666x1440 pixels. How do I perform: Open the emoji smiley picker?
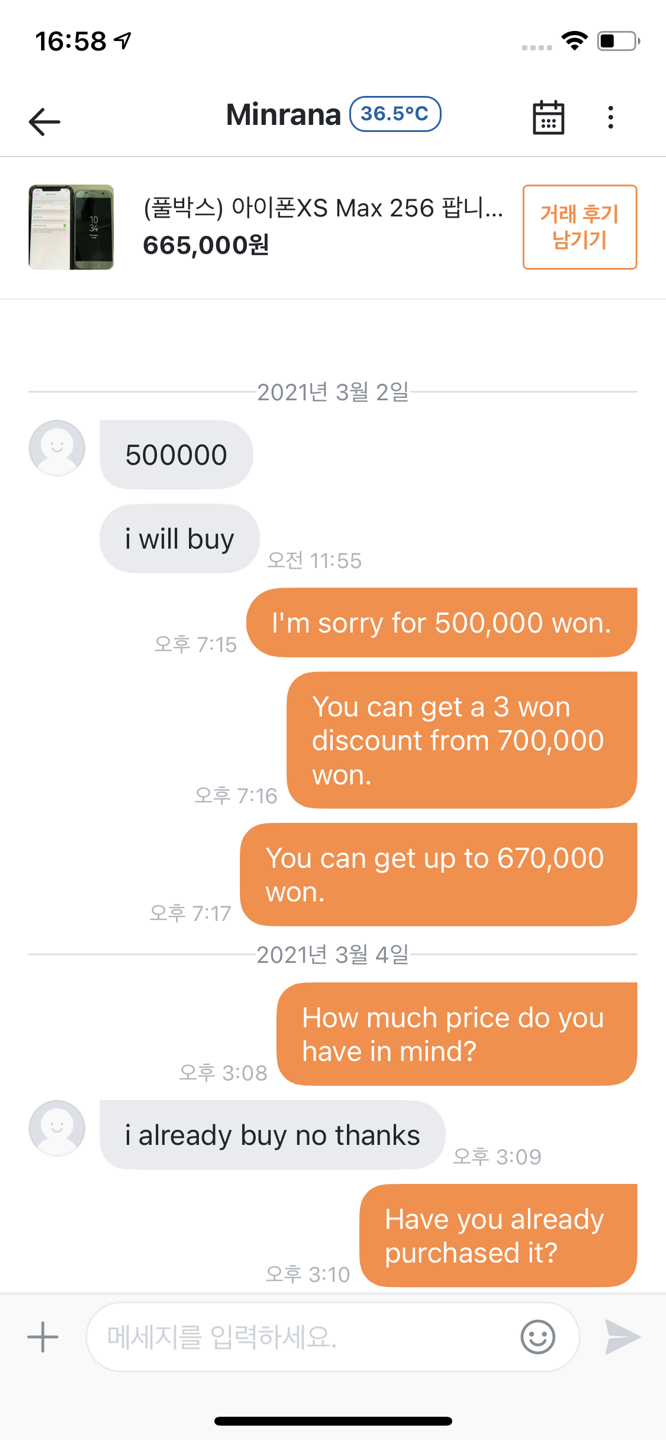pyautogui.click(x=538, y=1336)
